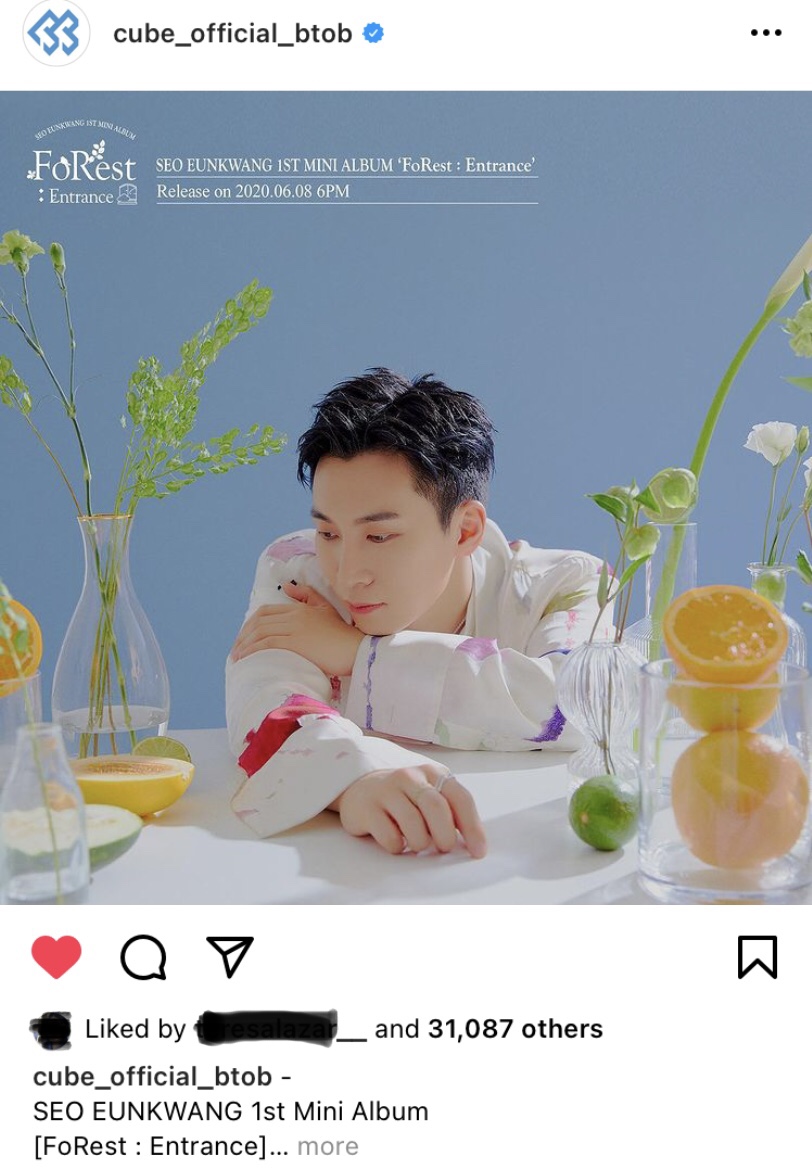Unlike the post with the red heart
Image resolution: width=812 pixels, height=1174 pixels.
click(x=56, y=957)
